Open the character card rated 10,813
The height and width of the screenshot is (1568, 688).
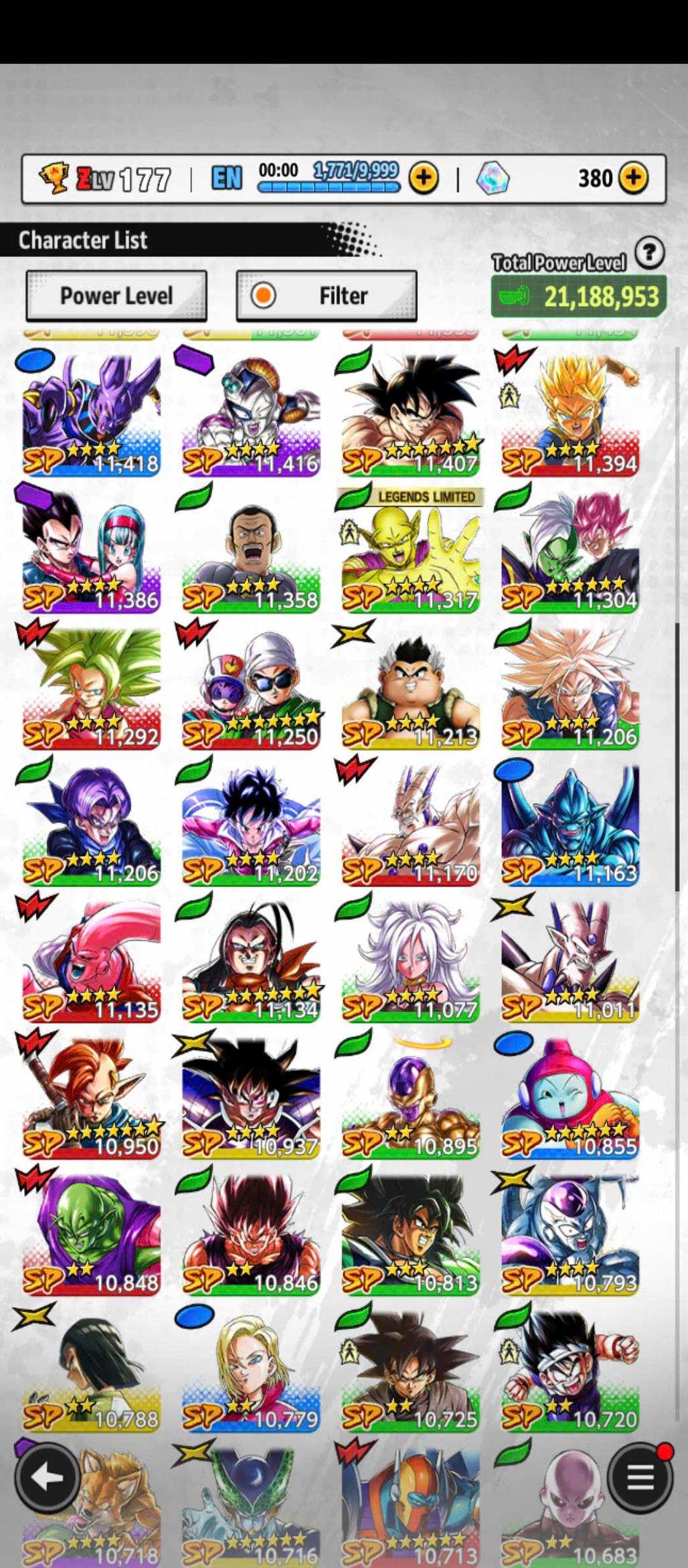coord(410,1236)
